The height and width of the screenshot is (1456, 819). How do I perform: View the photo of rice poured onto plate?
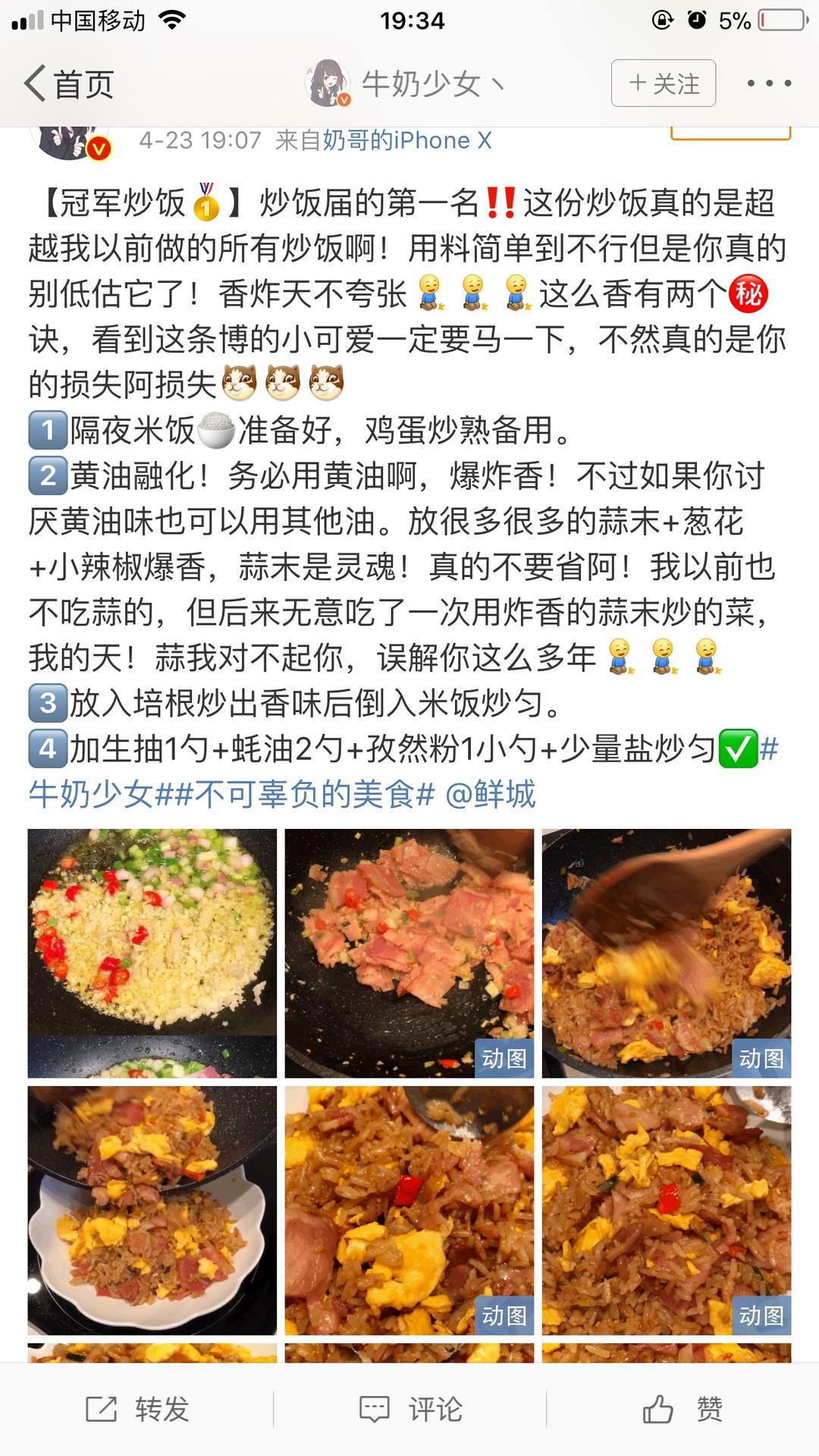coord(152,1210)
